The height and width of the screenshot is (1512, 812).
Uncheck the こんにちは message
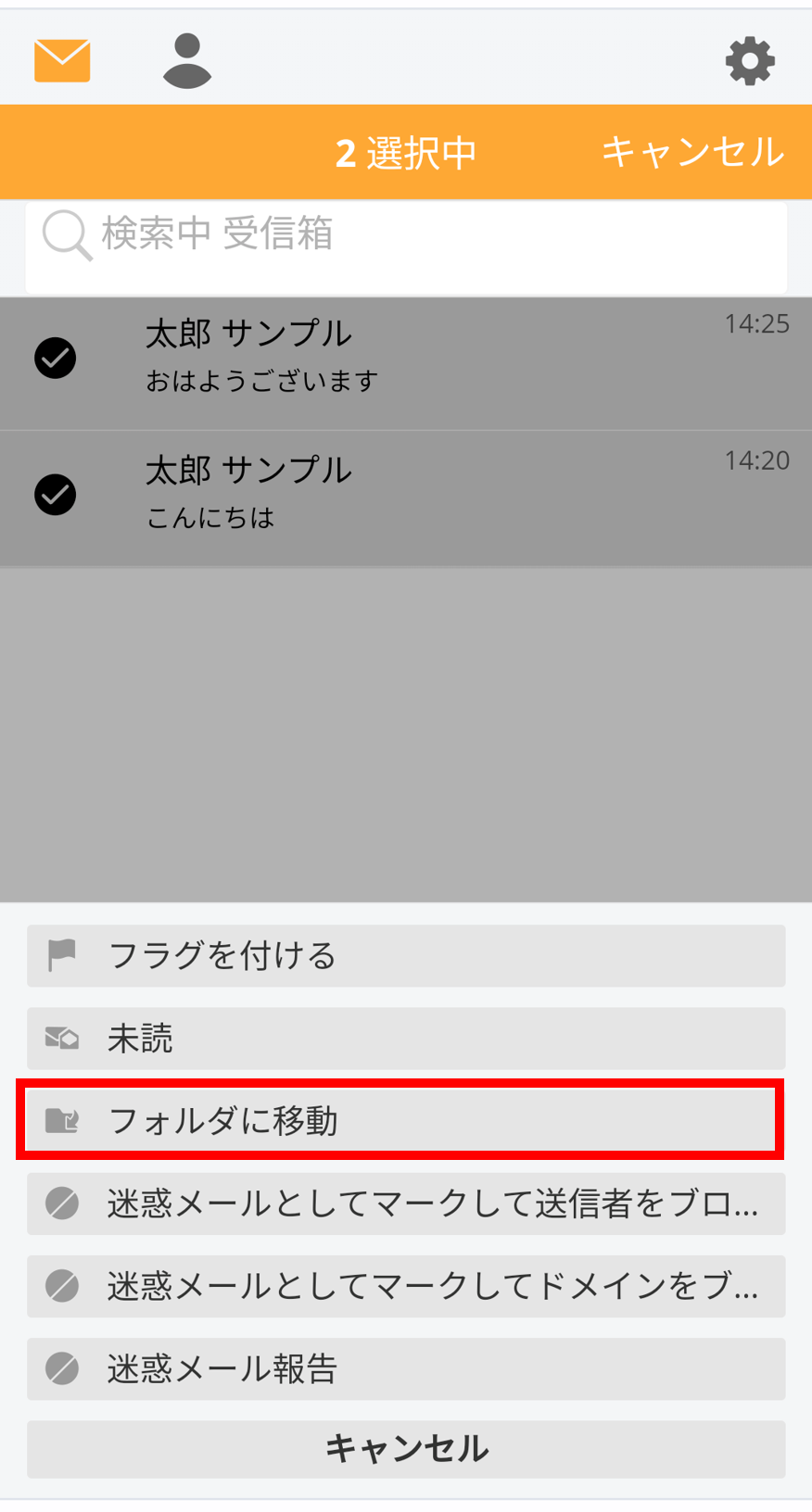(56, 495)
